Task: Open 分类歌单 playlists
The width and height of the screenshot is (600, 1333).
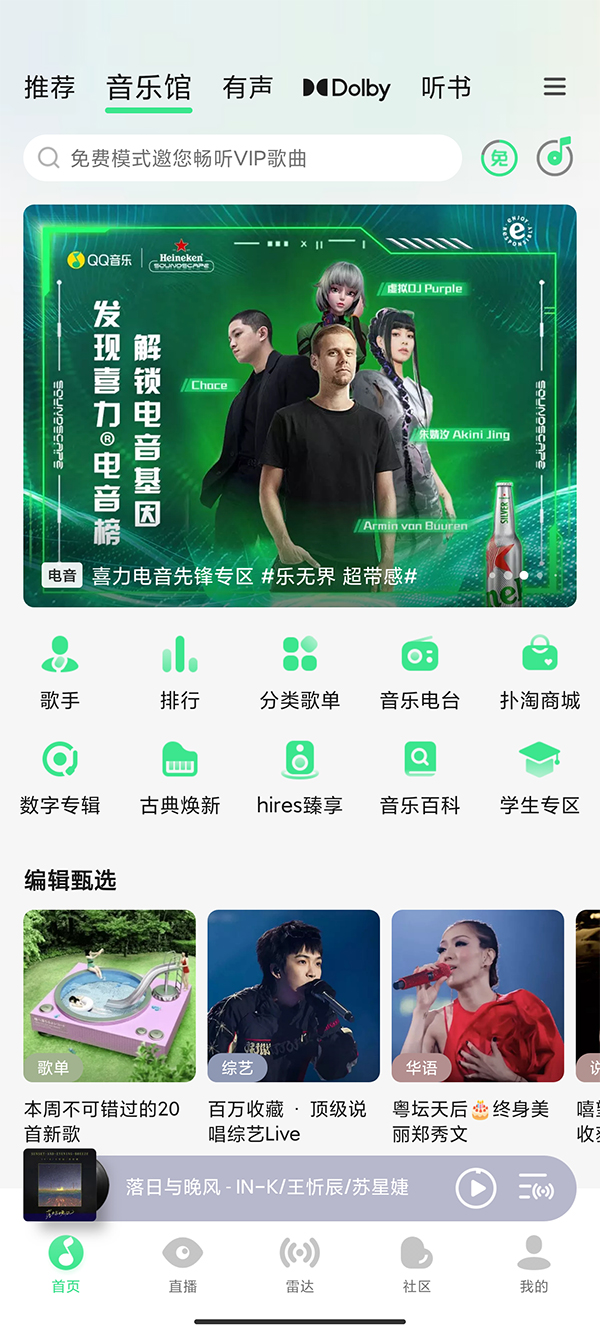Action: [300, 671]
